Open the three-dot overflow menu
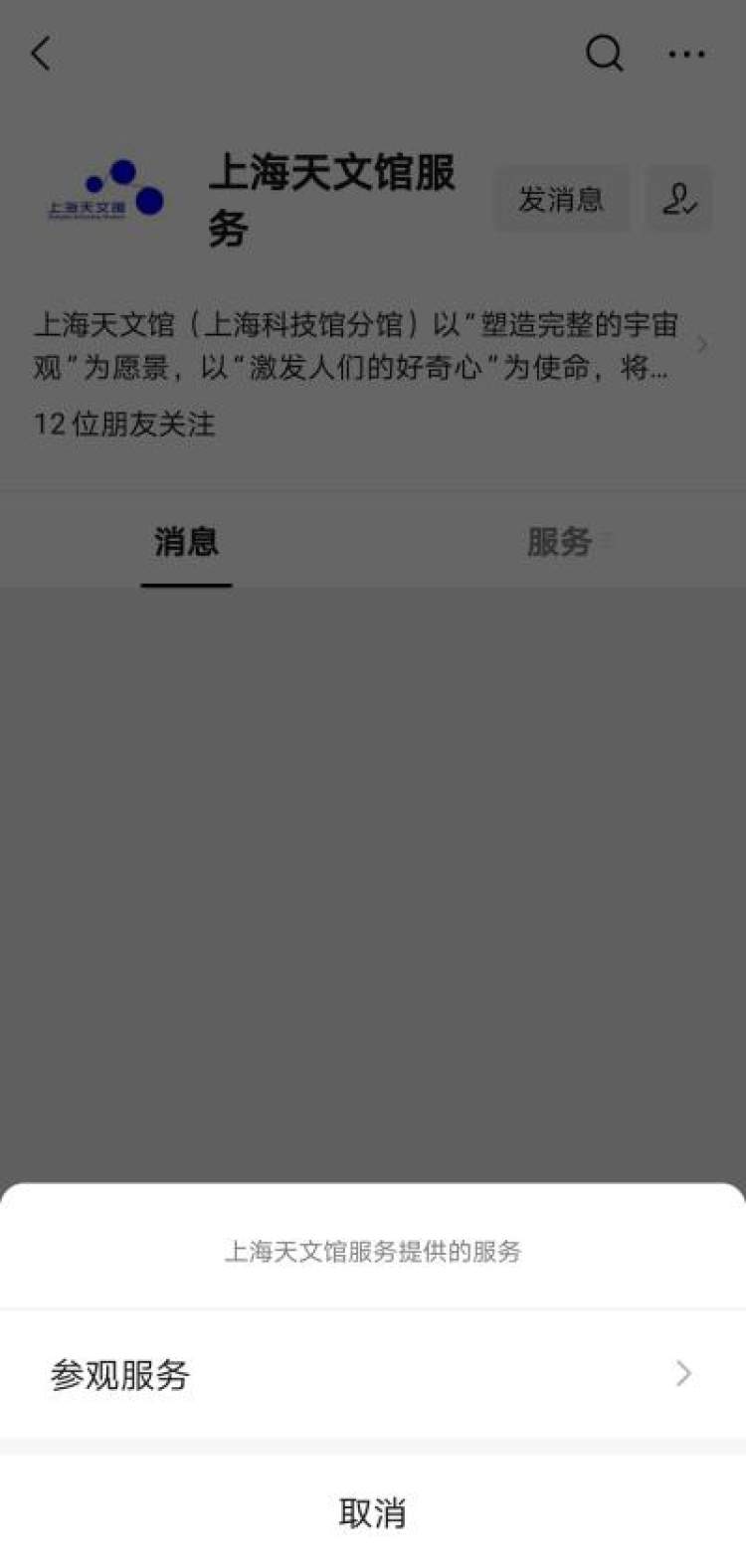This screenshot has width=746, height=1568. tap(686, 54)
